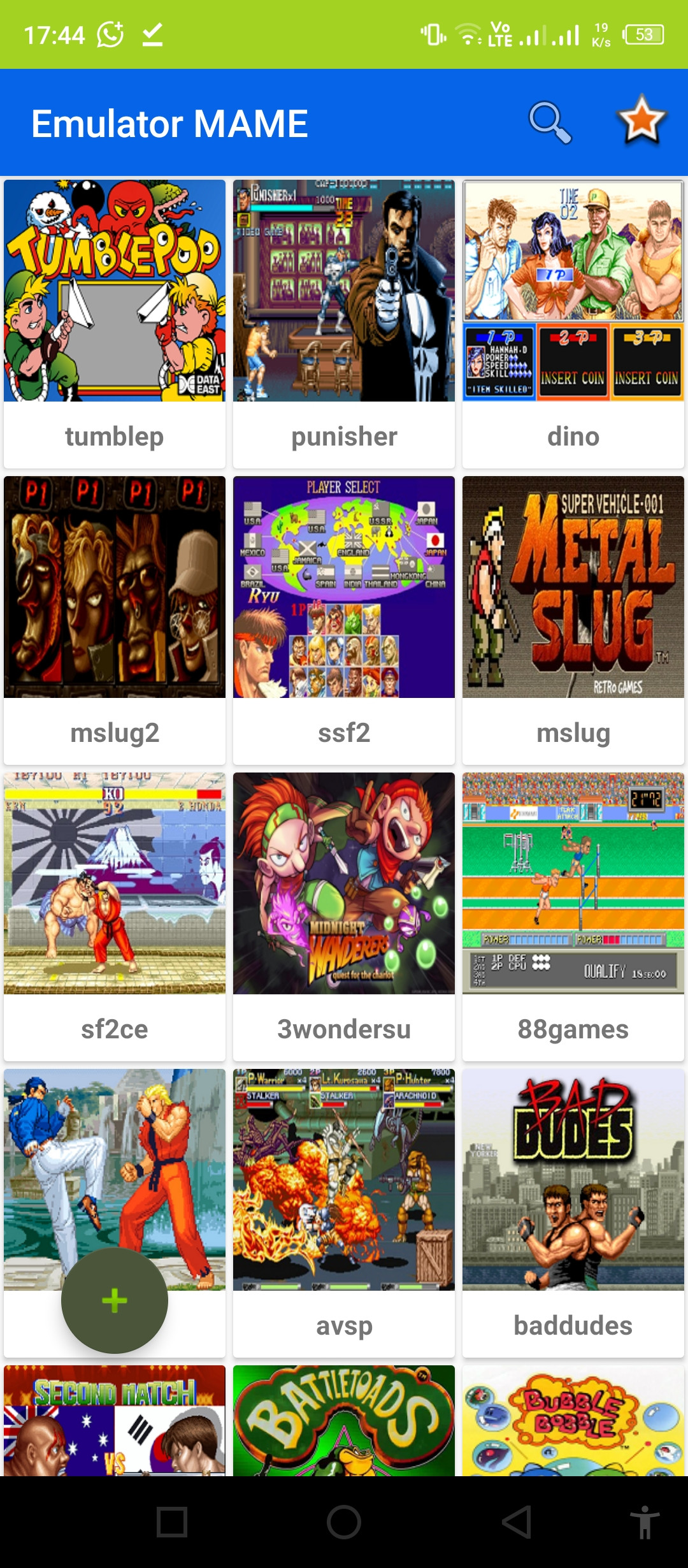Open the baddudes game card
This screenshot has width=688, height=1568.
(x=573, y=1212)
